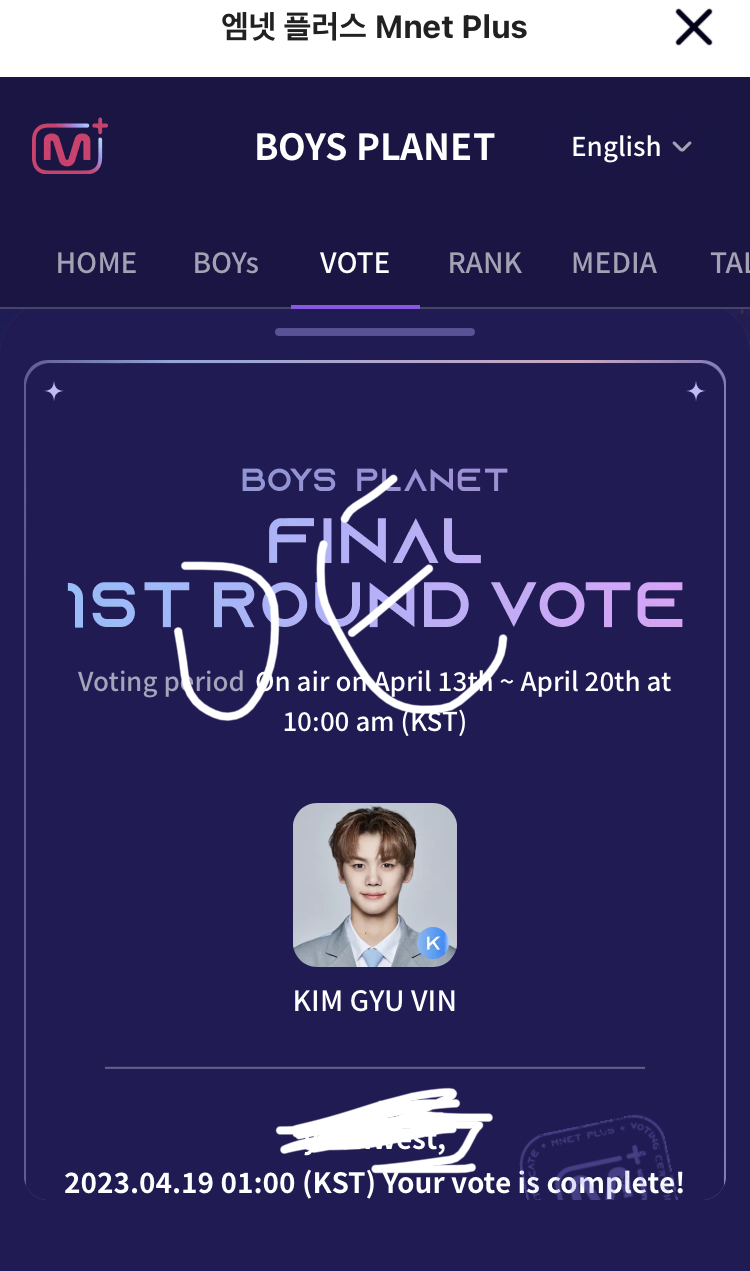Go to the RANK tab
The height and width of the screenshot is (1271, 750).
point(485,263)
